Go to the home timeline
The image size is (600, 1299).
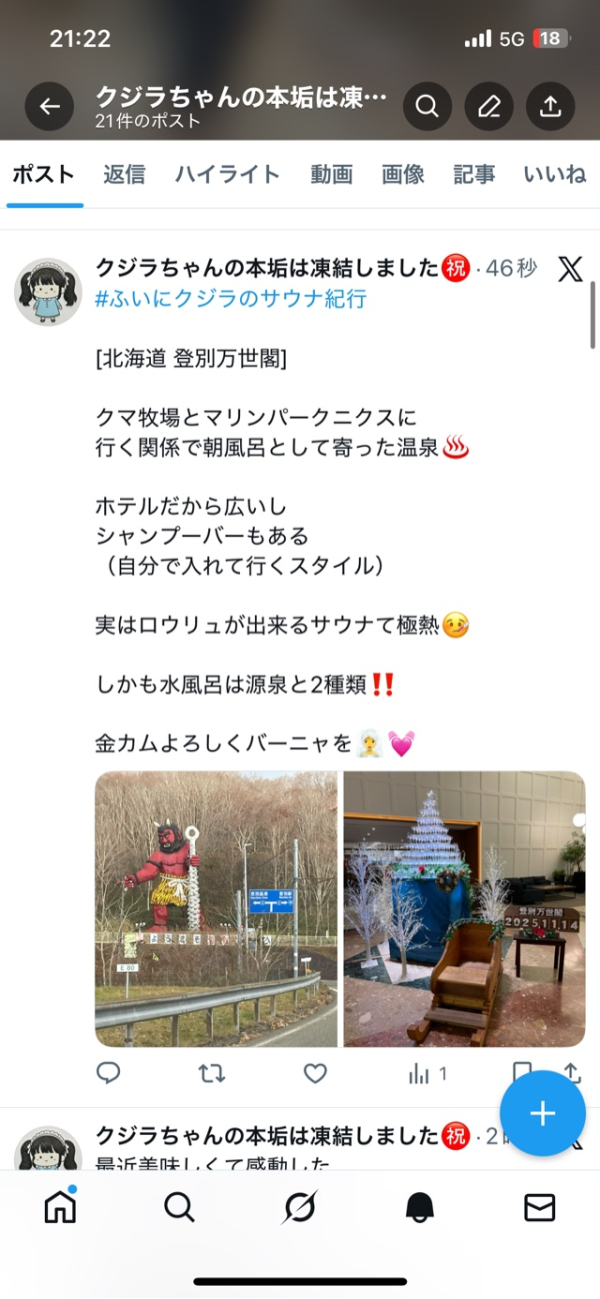click(60, 1208)
